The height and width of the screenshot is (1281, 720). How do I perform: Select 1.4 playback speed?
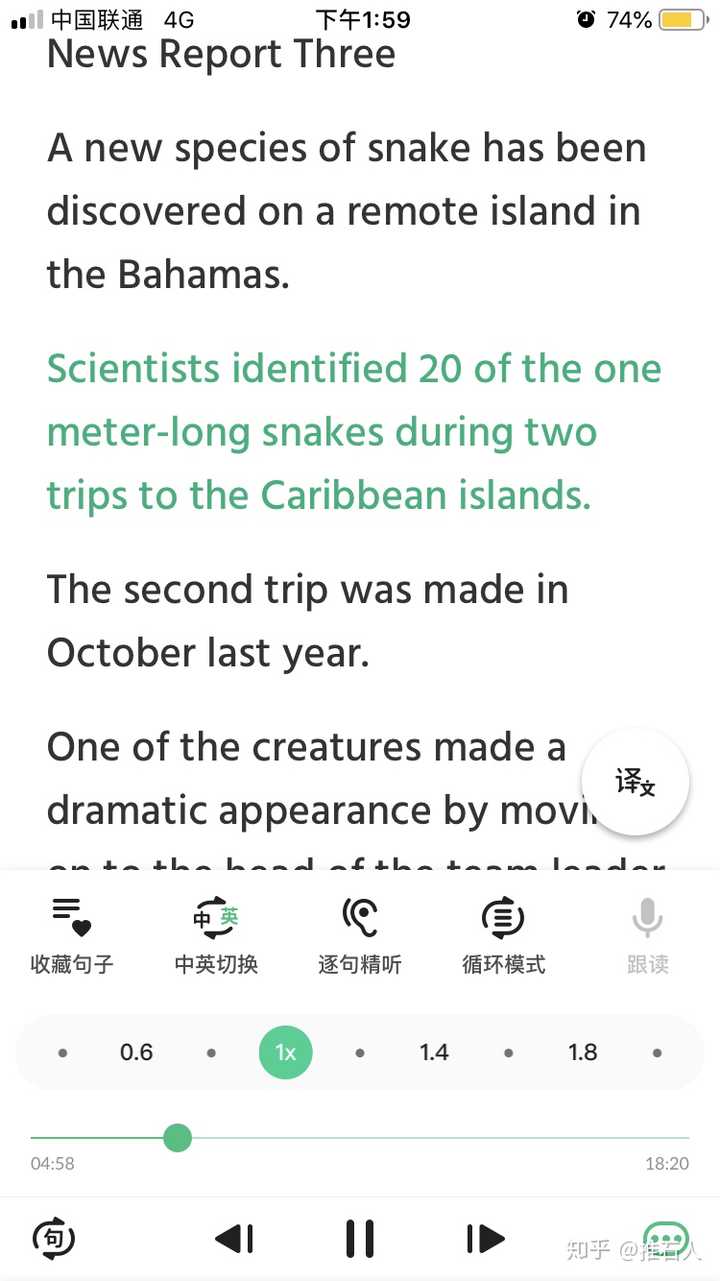[434, 1052]
